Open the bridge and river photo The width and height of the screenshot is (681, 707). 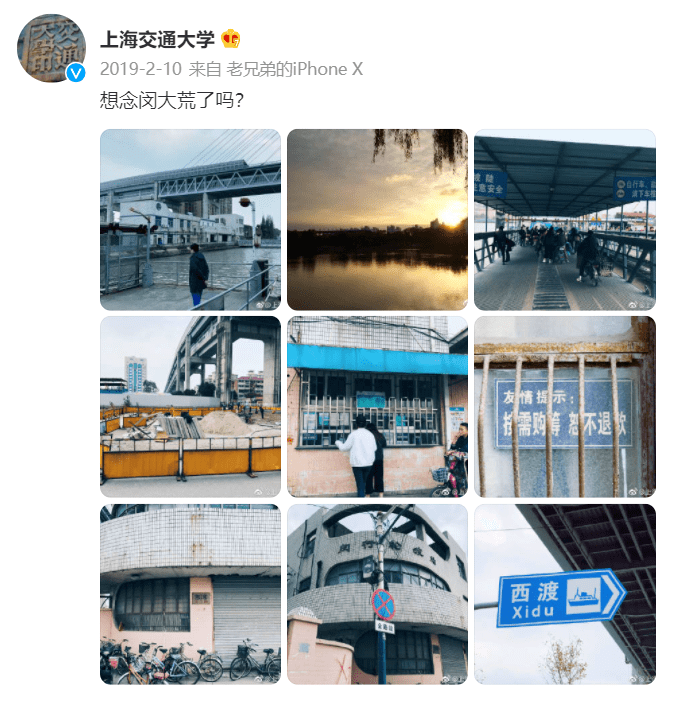click(190, 219)
